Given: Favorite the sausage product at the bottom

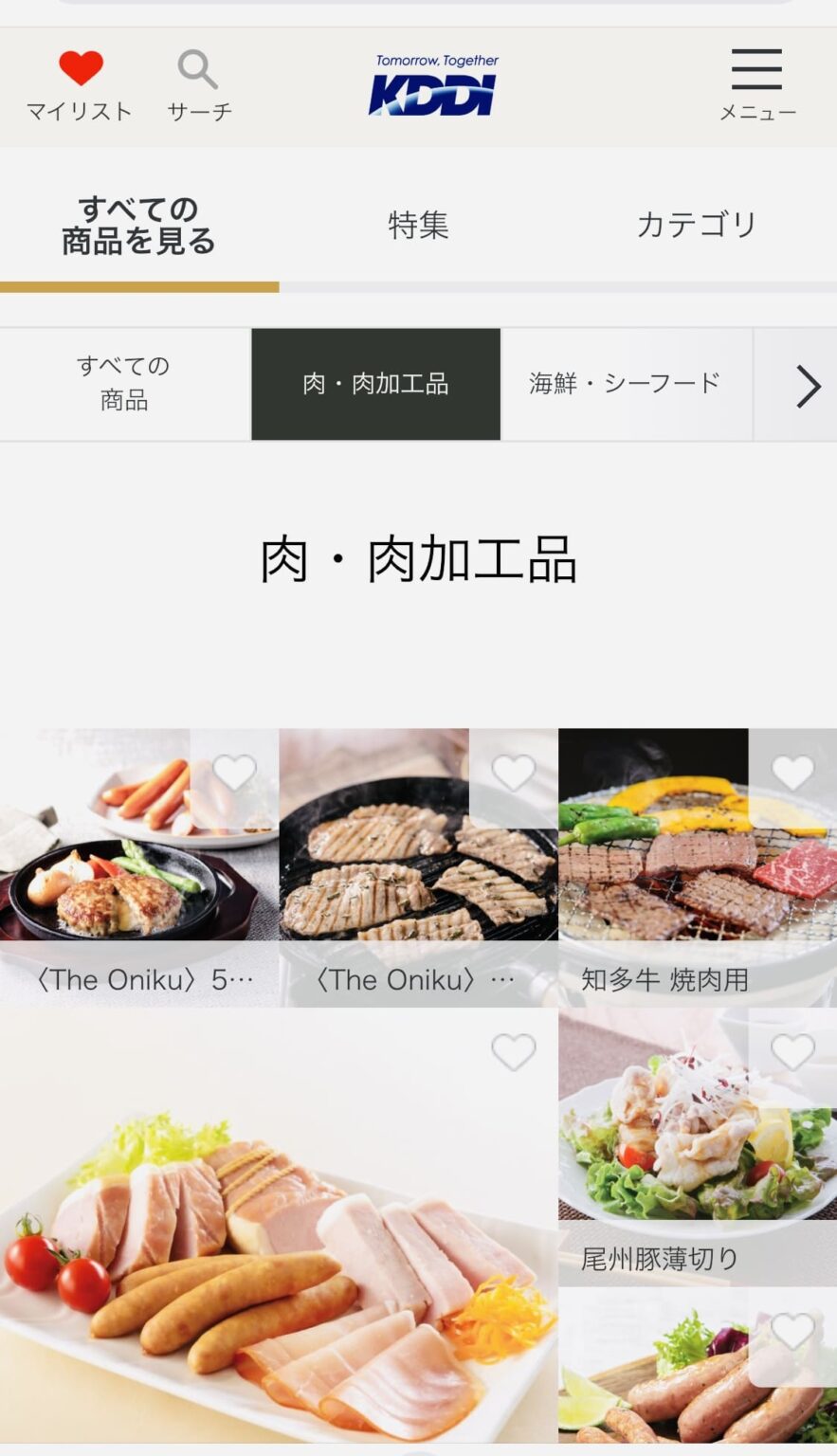Looking at the screenshot, I should click(792, 1330).
